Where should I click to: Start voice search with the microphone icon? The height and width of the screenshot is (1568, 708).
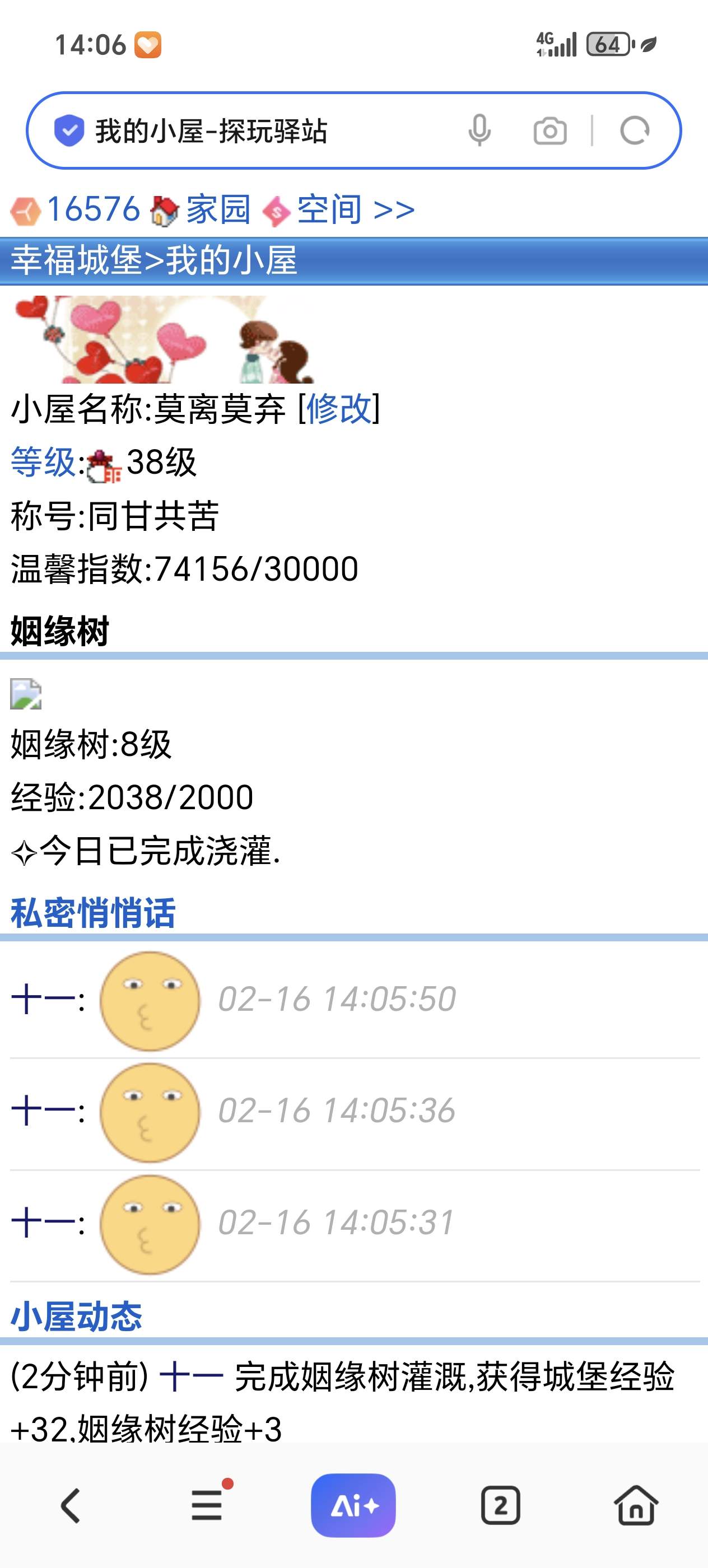coord(479,131)
